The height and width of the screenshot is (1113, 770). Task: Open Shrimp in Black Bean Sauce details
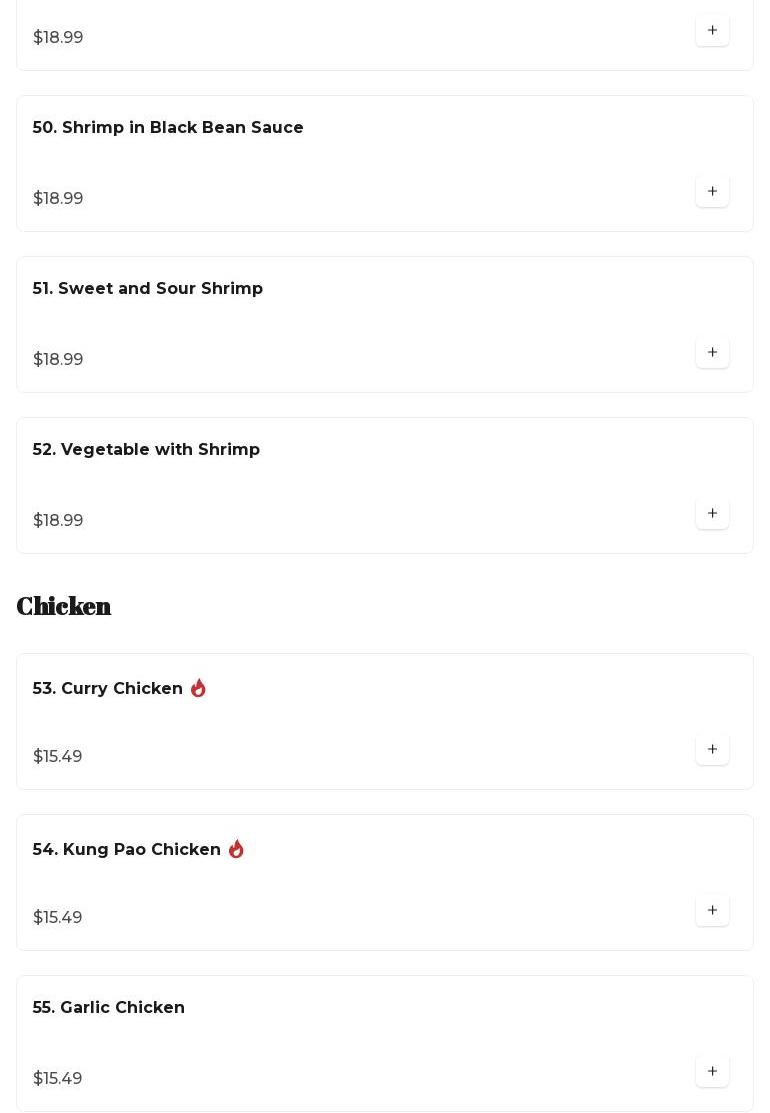point(168,128)
